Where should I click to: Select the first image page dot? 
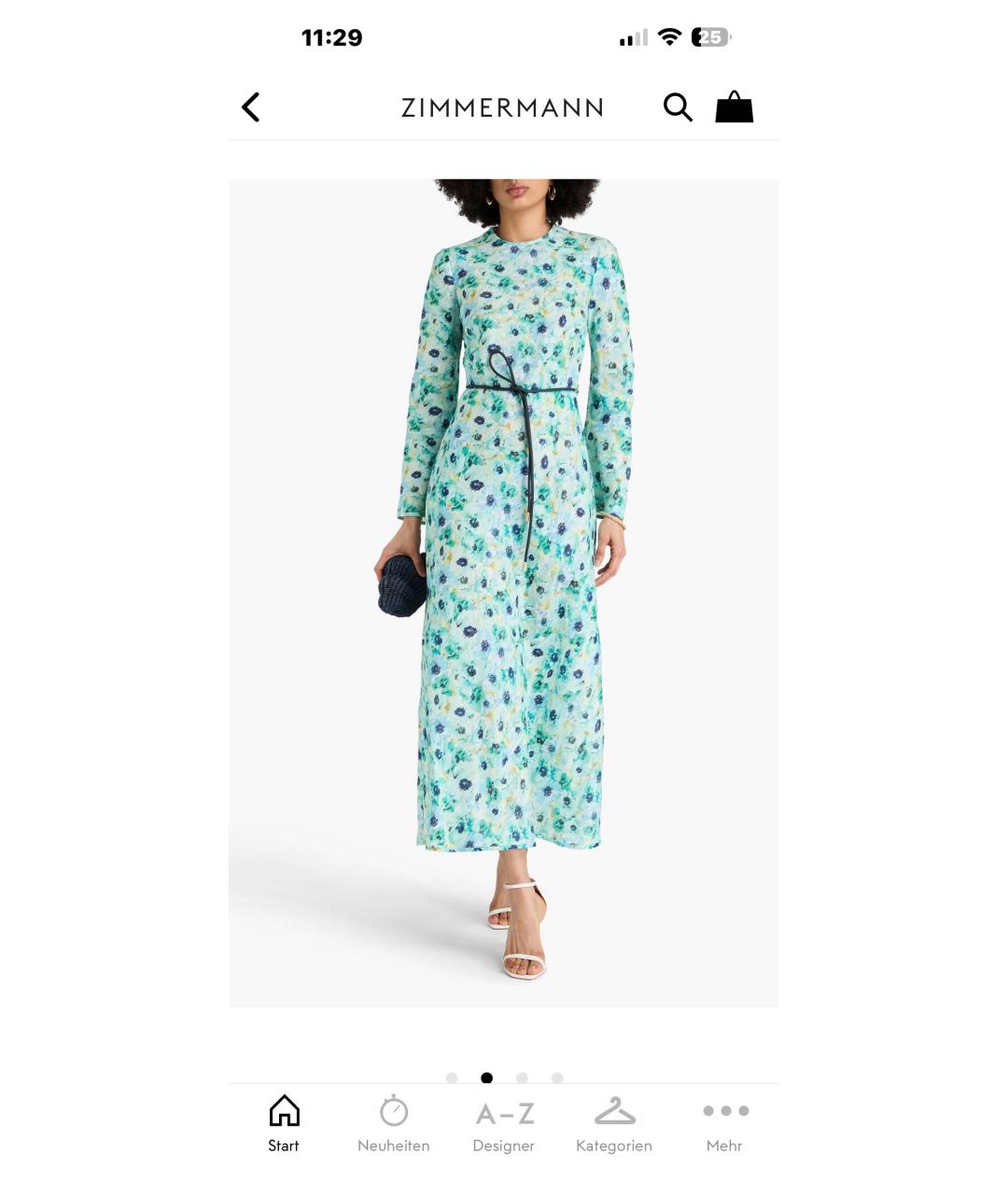(x=452, y=1077)
